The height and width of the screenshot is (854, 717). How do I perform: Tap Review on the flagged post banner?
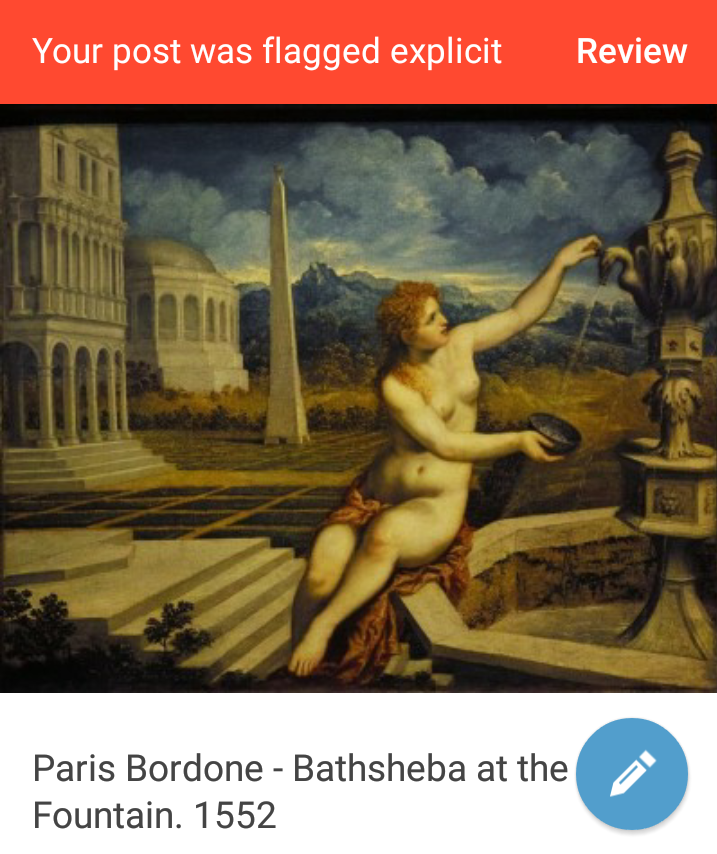pyautogui.click(x=631, y=52)
